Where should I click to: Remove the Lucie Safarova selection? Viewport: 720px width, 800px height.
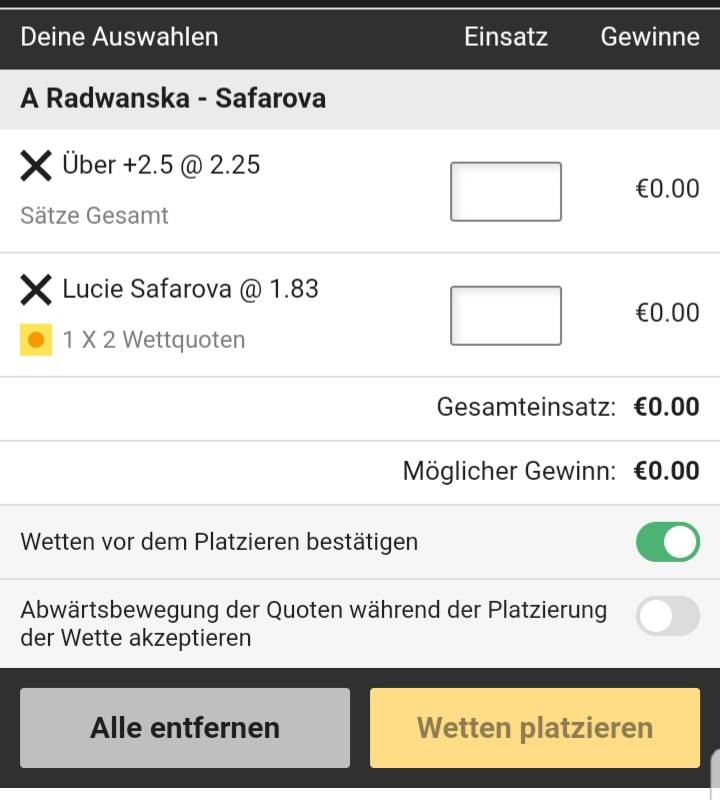[x=36, y=290]
